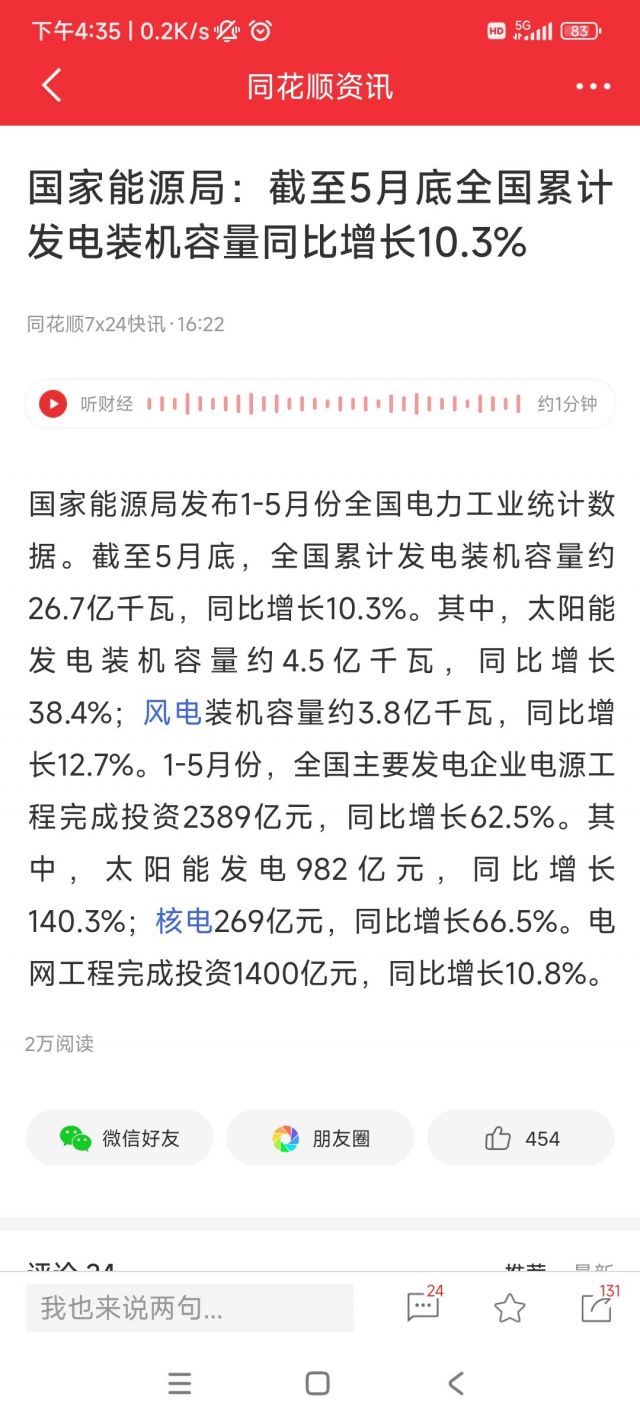Tap the 我也来说两句 comment field

click(x=190, y=1307)
